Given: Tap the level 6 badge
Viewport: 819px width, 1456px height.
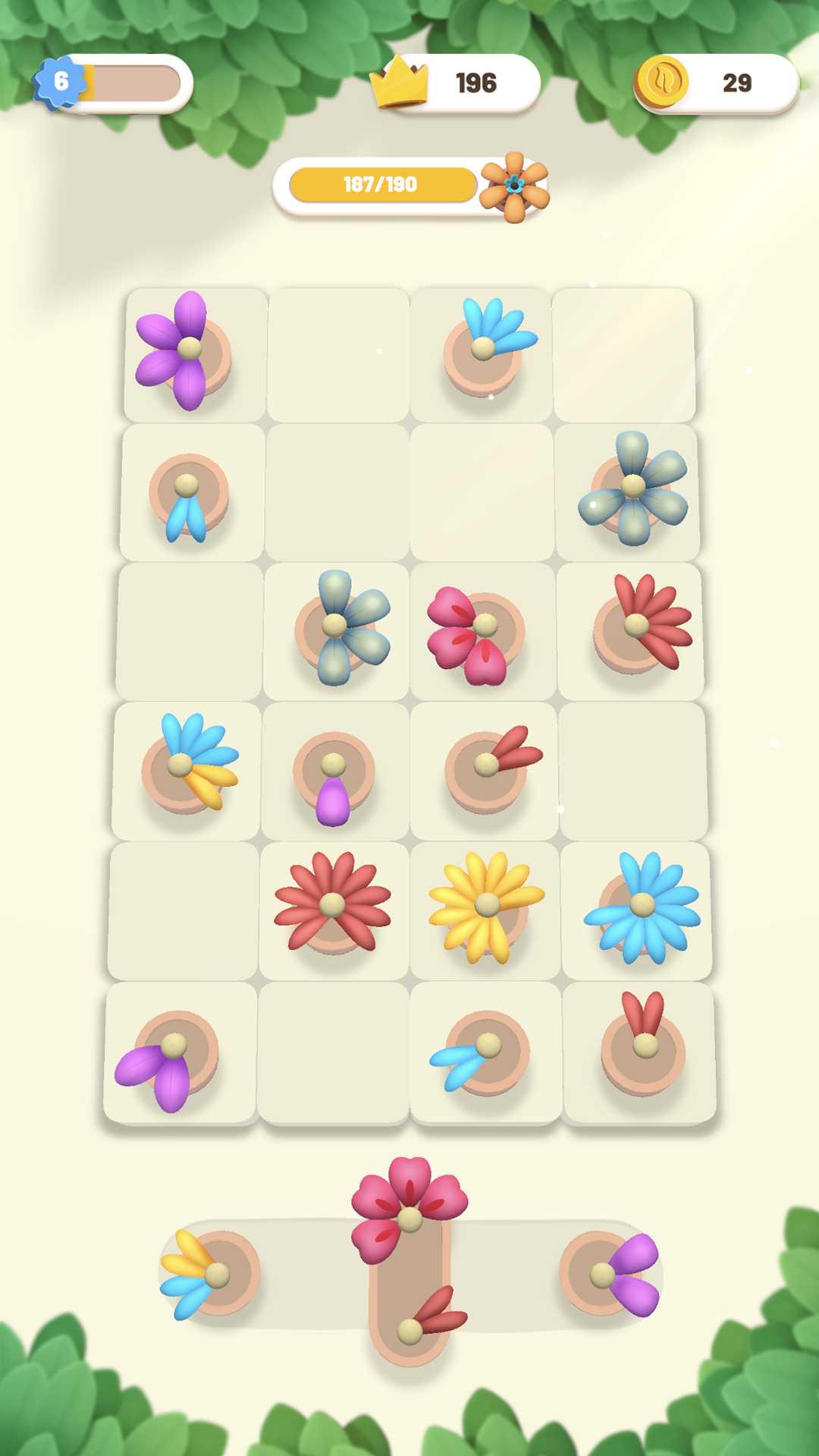Looking at the screenshot, I should point(61,82).
